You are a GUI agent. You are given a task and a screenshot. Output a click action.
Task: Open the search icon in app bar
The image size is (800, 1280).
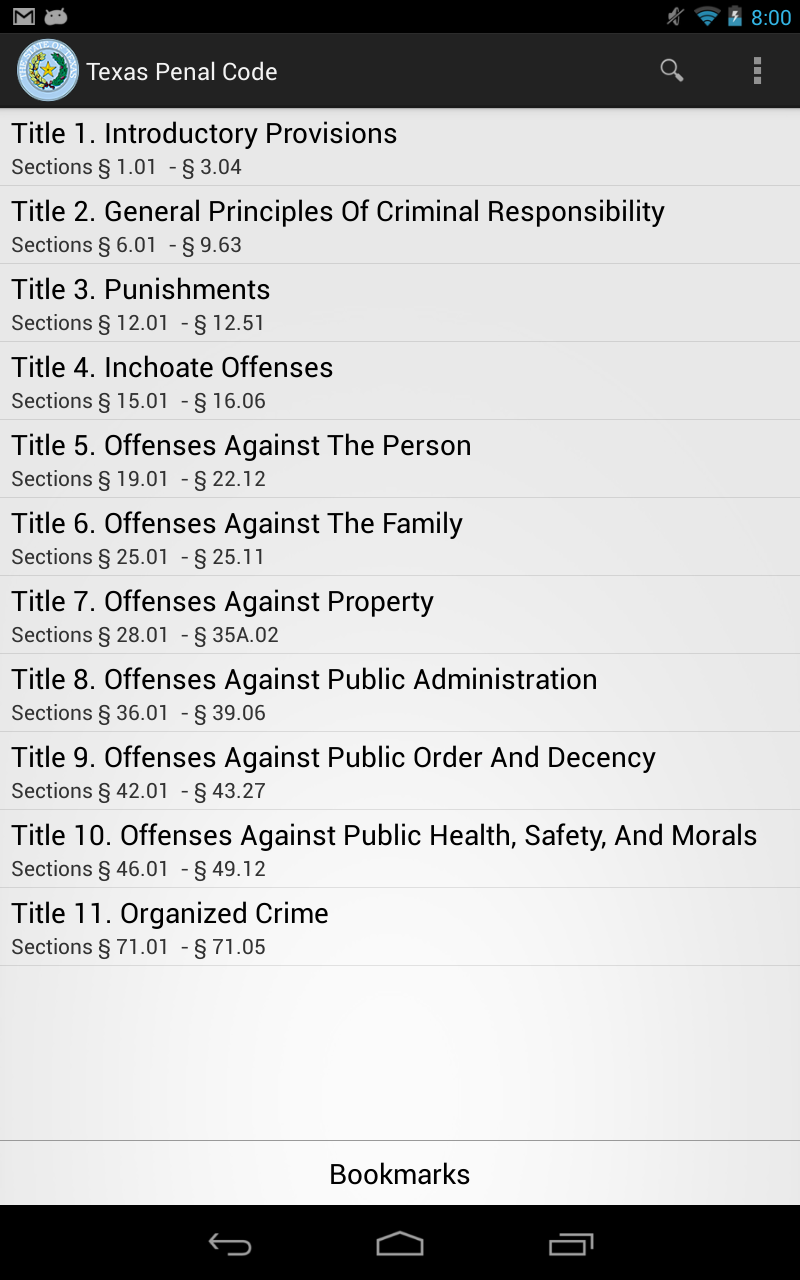[672, 71]
